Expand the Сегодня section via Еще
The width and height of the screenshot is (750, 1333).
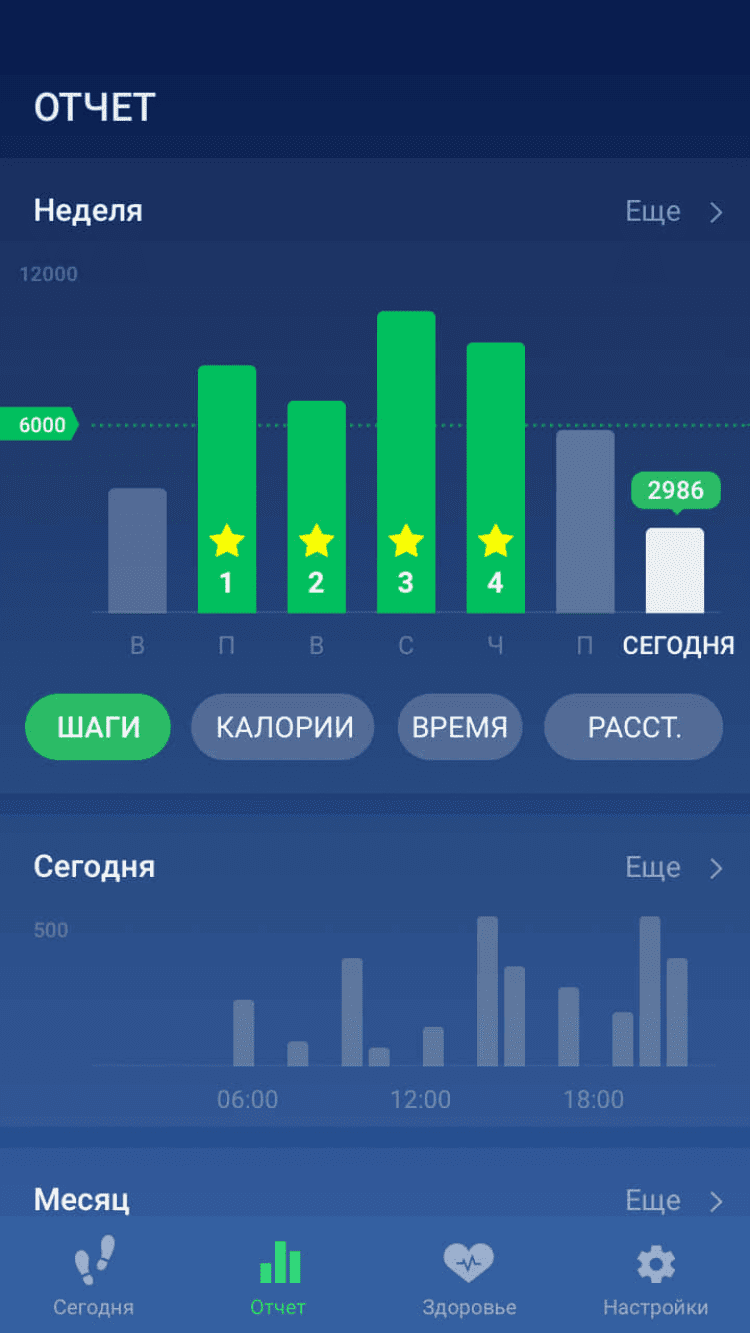click(x=673, y=868)
